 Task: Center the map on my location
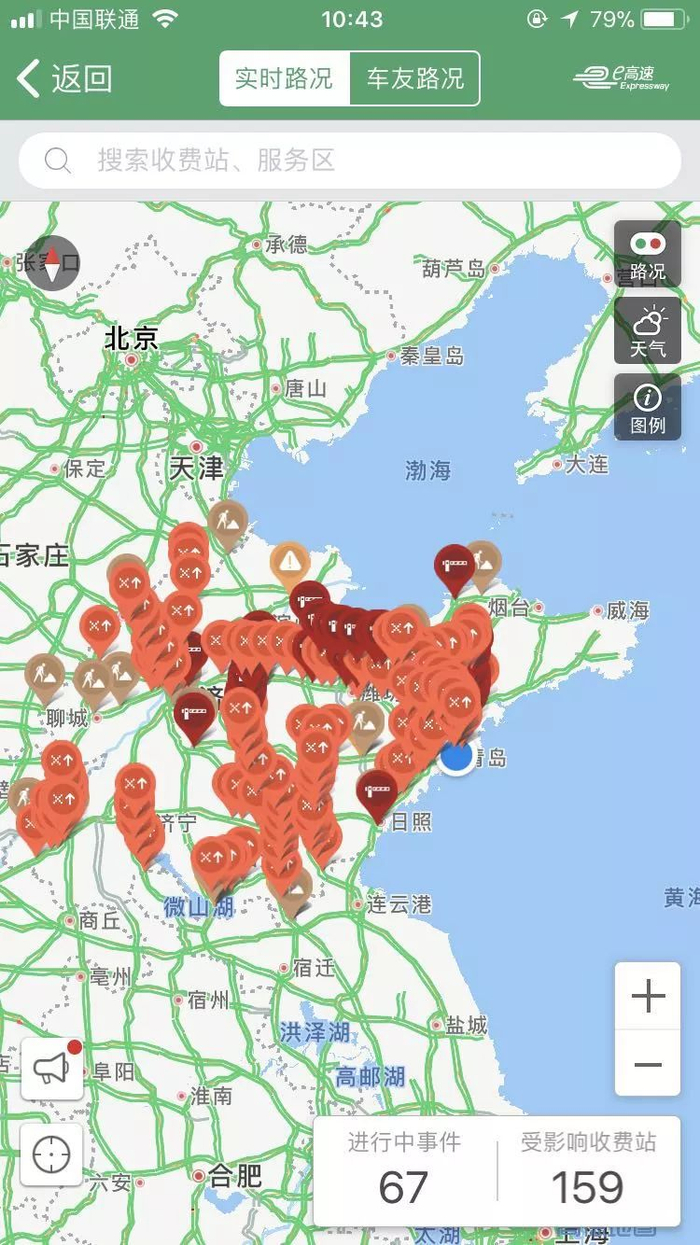coord(51,1155)
